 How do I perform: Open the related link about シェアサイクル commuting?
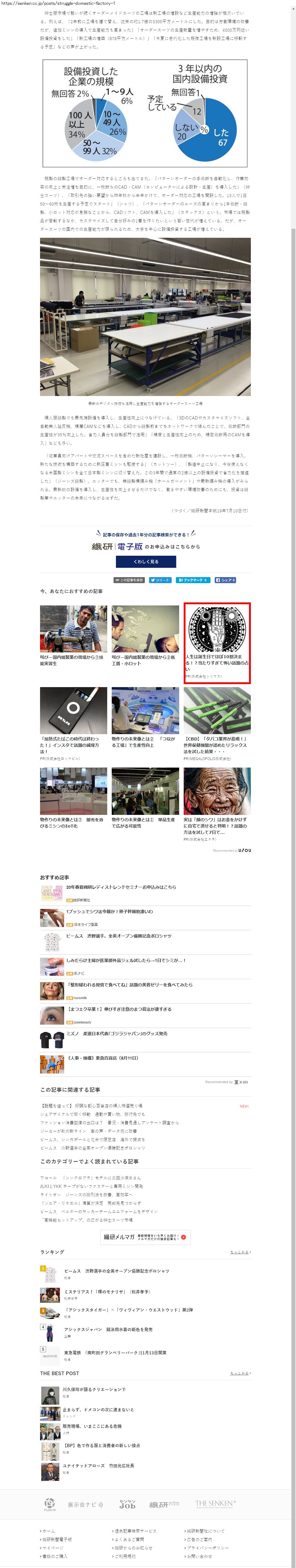coord(92,1114)
